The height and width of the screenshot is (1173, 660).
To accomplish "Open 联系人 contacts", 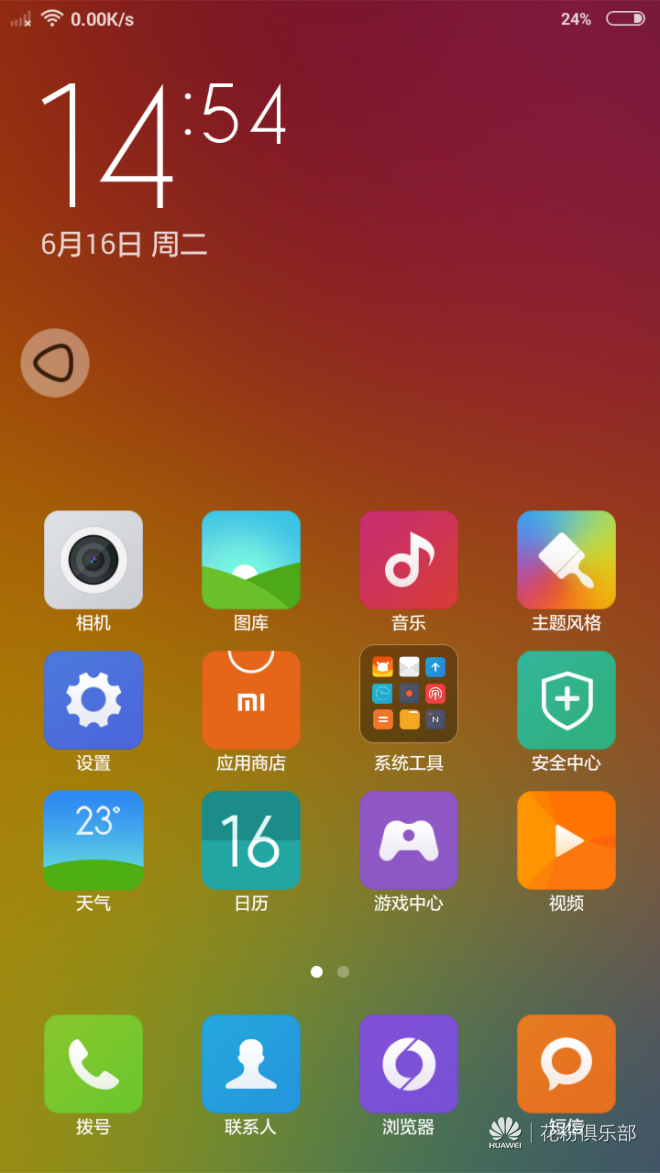I will pos(251,1064).
